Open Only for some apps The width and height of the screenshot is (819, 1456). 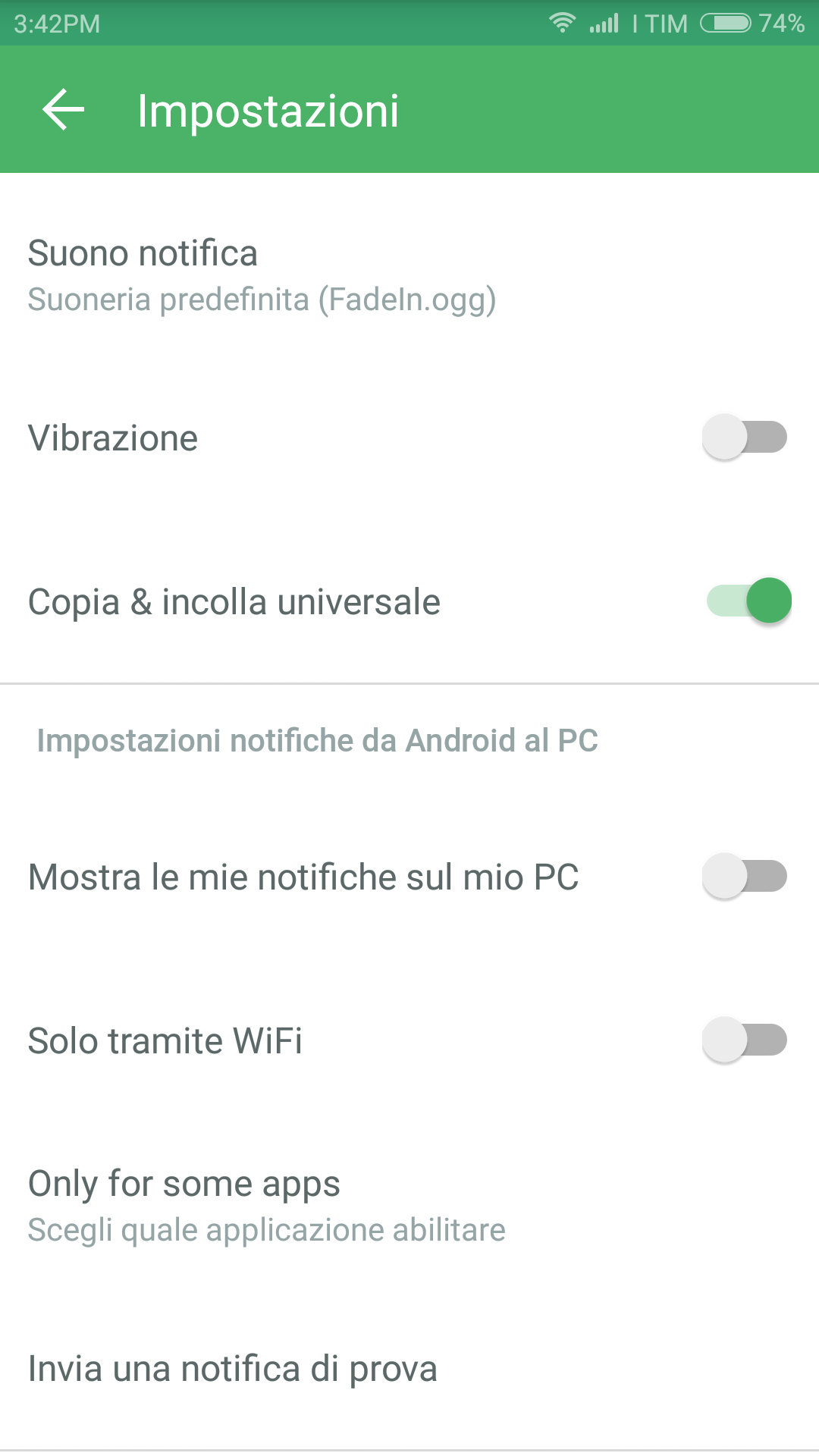point(409,1206)
